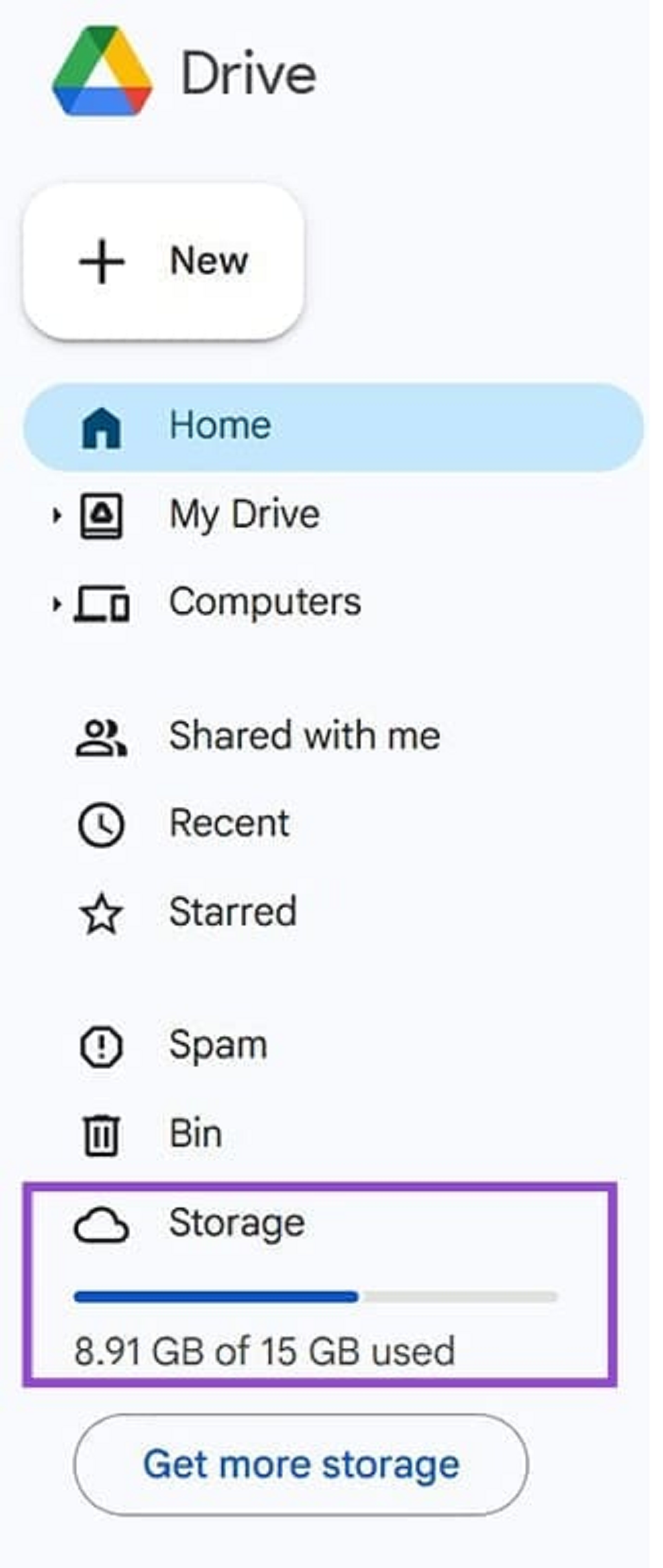Viewport: 663px width, 1568px height.
Task: Expand the Computers arrow
Action: point(57,604)
